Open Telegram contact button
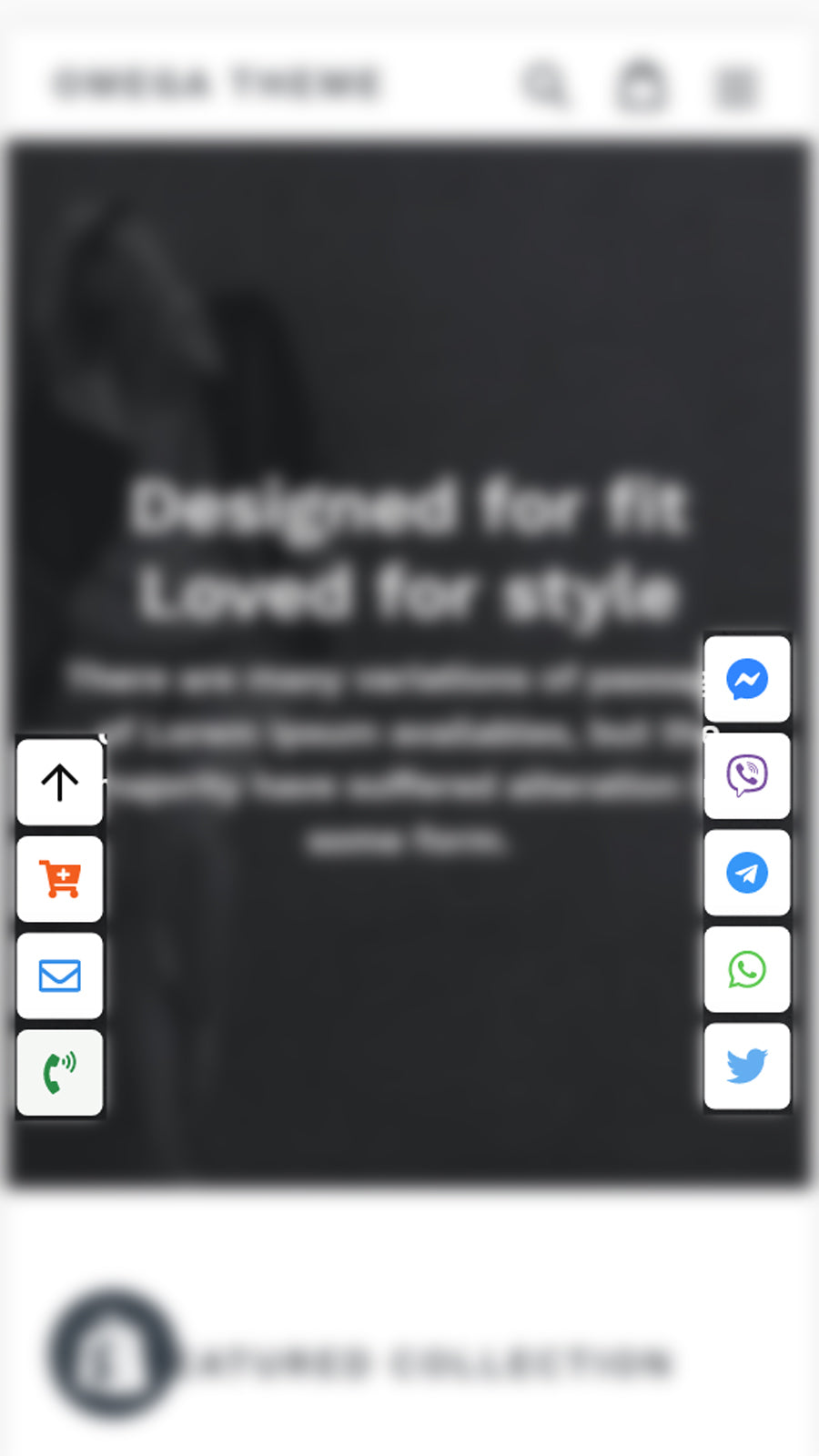Viewport: 819px width, 1456px height. 747,873
